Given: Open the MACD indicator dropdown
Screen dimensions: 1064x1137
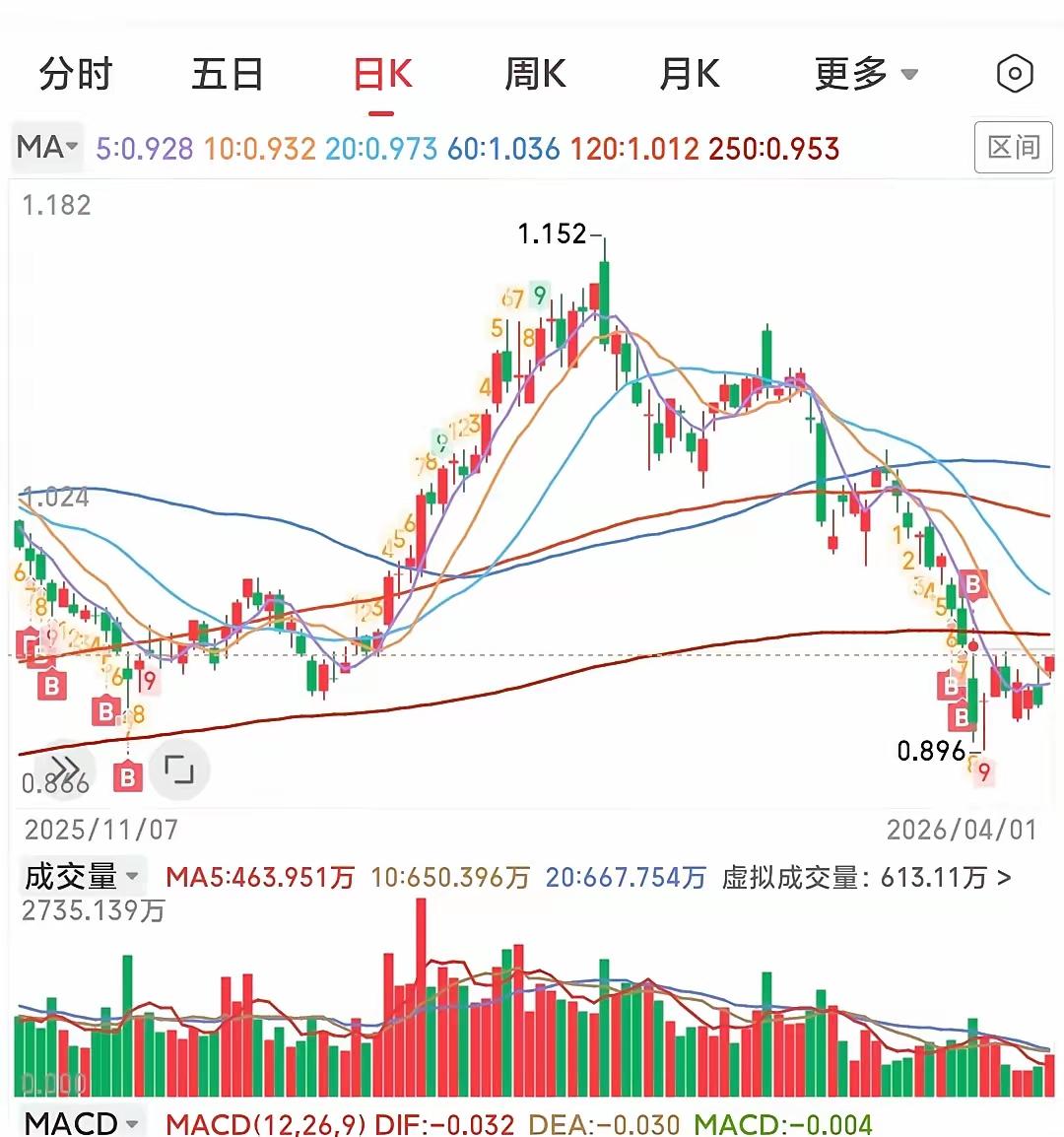Looking at the screenshot, I should (81, 1122).
